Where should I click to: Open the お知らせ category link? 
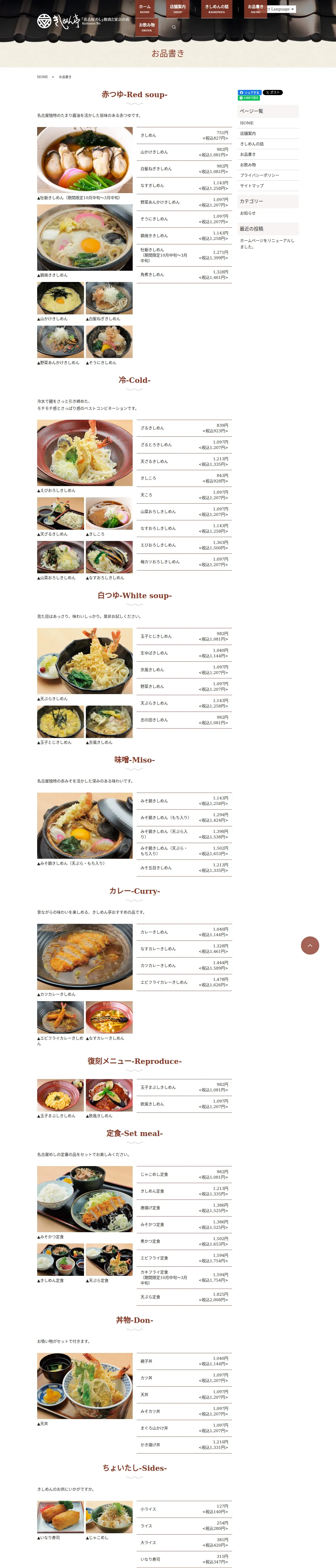(x=248, y=213)
